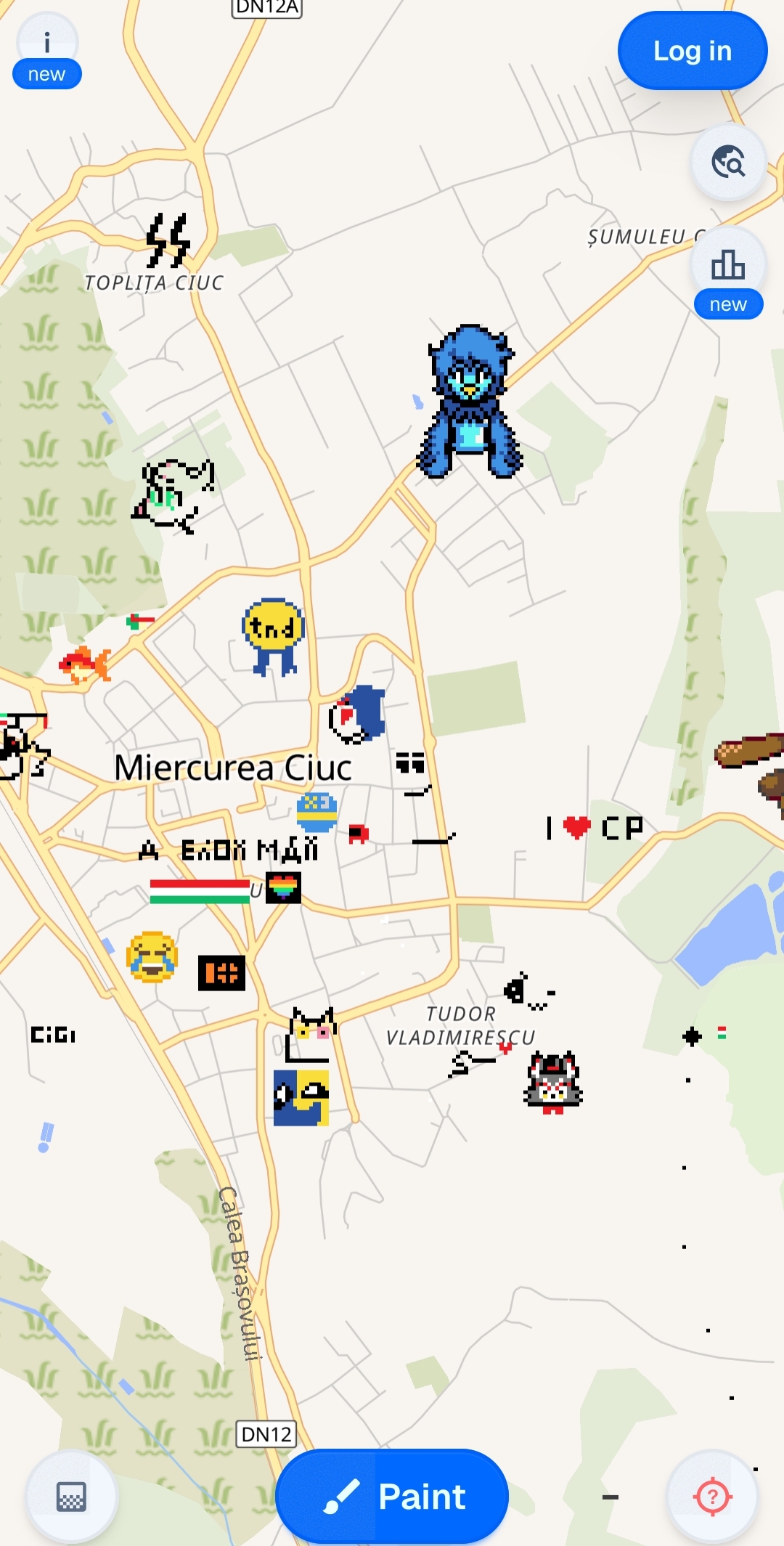The image size is (784, 1546).
Task: Open the leaderboard icon
Action: pos(728,265)
